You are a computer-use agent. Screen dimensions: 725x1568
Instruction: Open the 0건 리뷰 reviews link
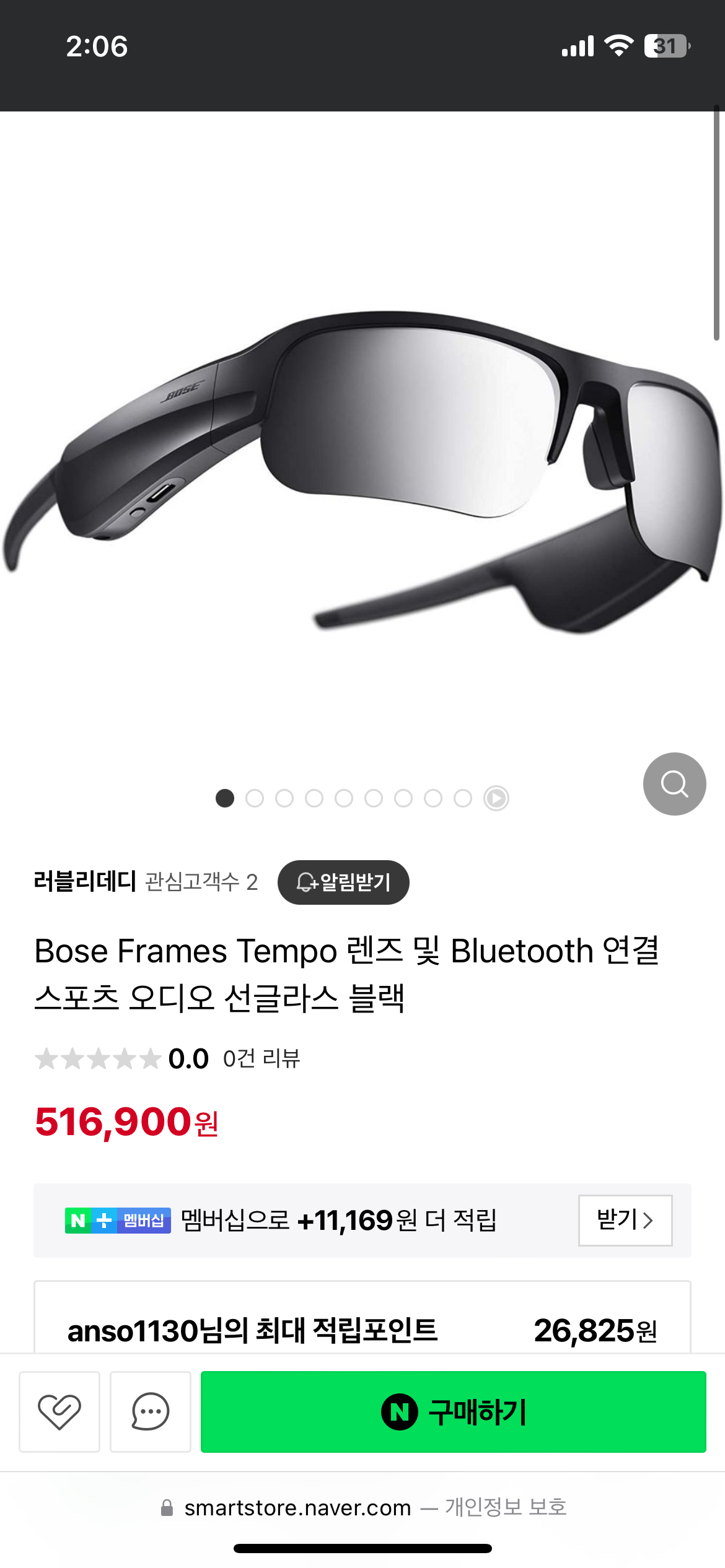coord(261,1059)
